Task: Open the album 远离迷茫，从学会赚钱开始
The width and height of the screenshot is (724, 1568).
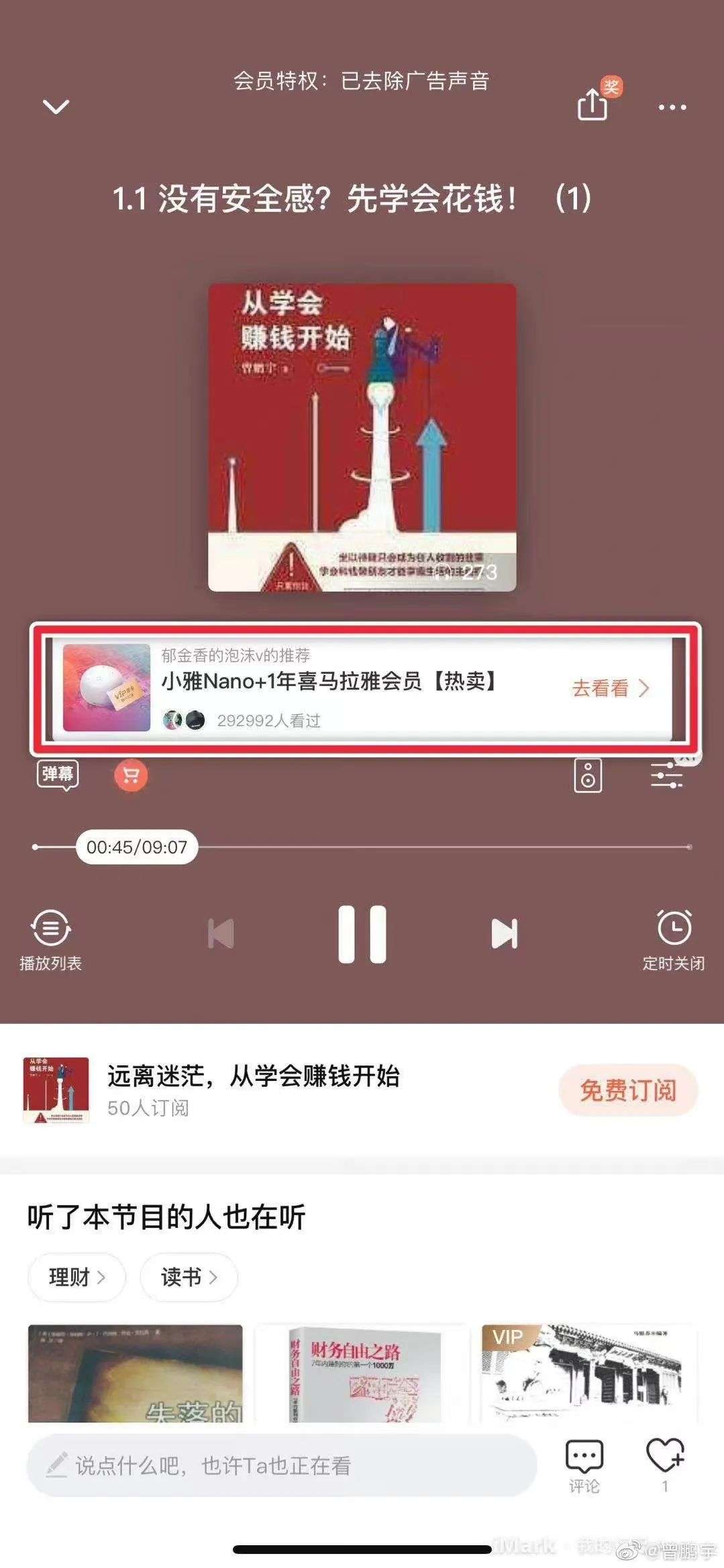Action: click(x=254, y=1076)
